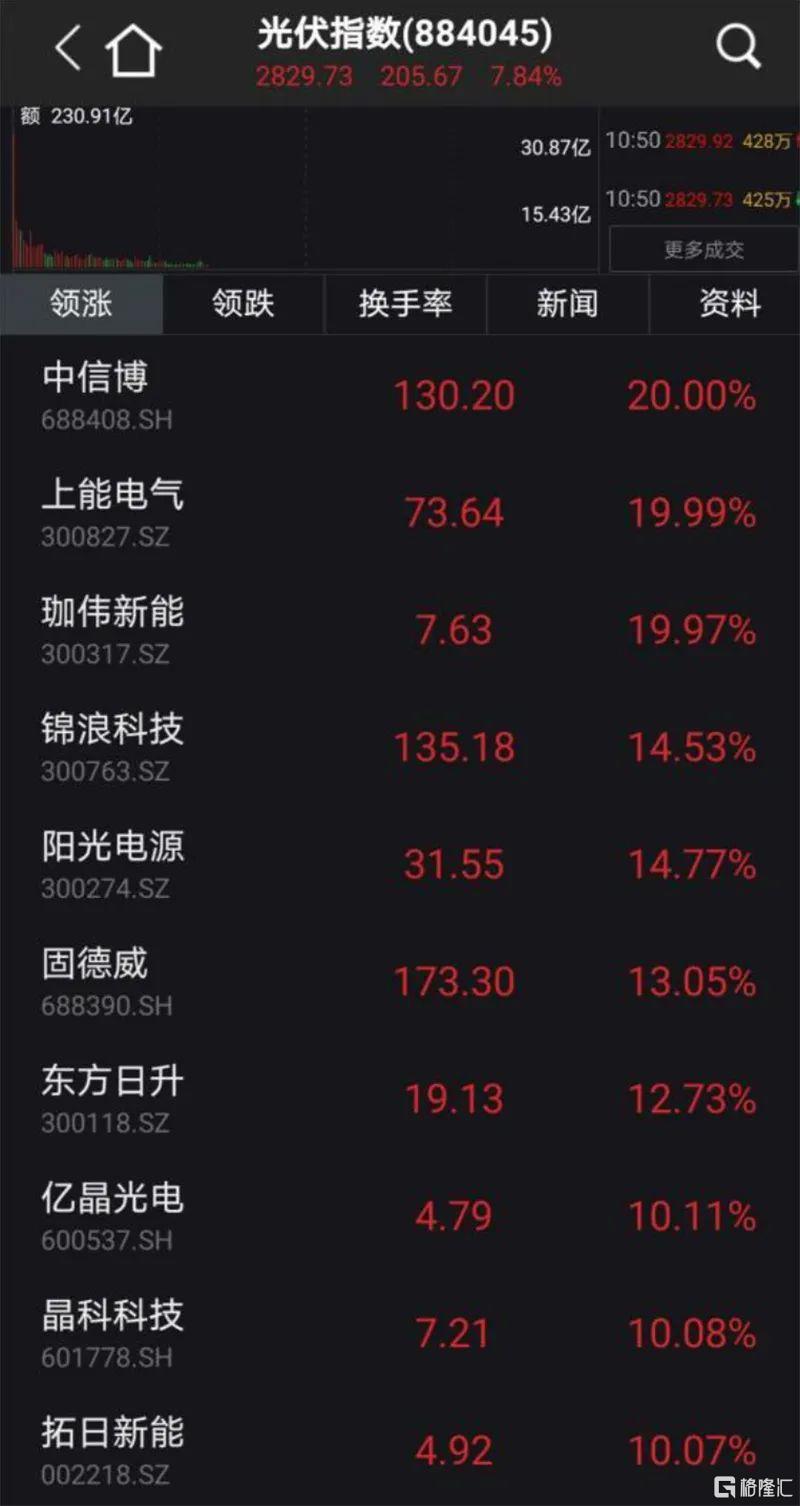View 固德威 stock details
Viewport: 800px width, 1506px height.
[x=400, y=981]
